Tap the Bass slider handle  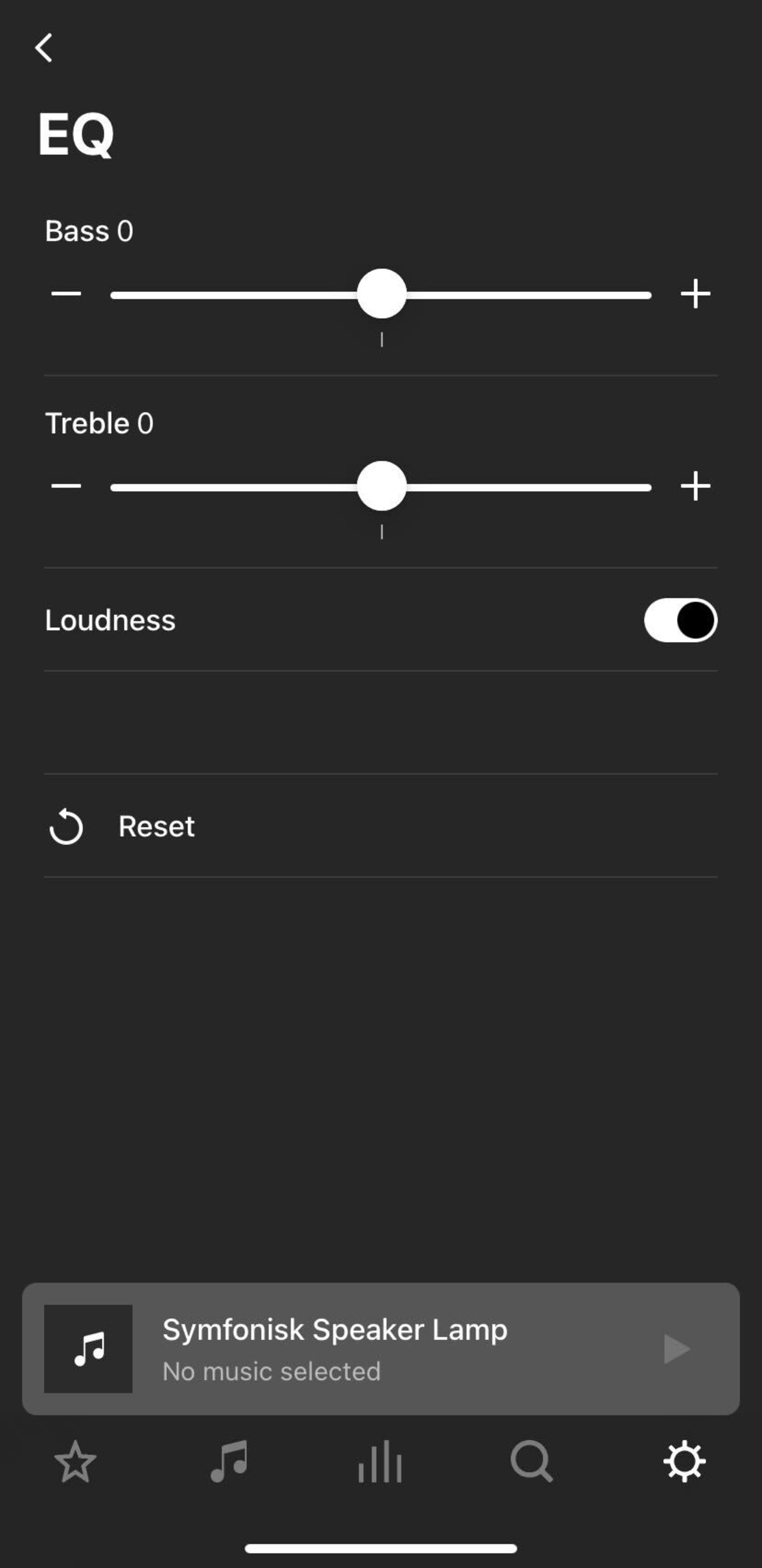point(382,294)
